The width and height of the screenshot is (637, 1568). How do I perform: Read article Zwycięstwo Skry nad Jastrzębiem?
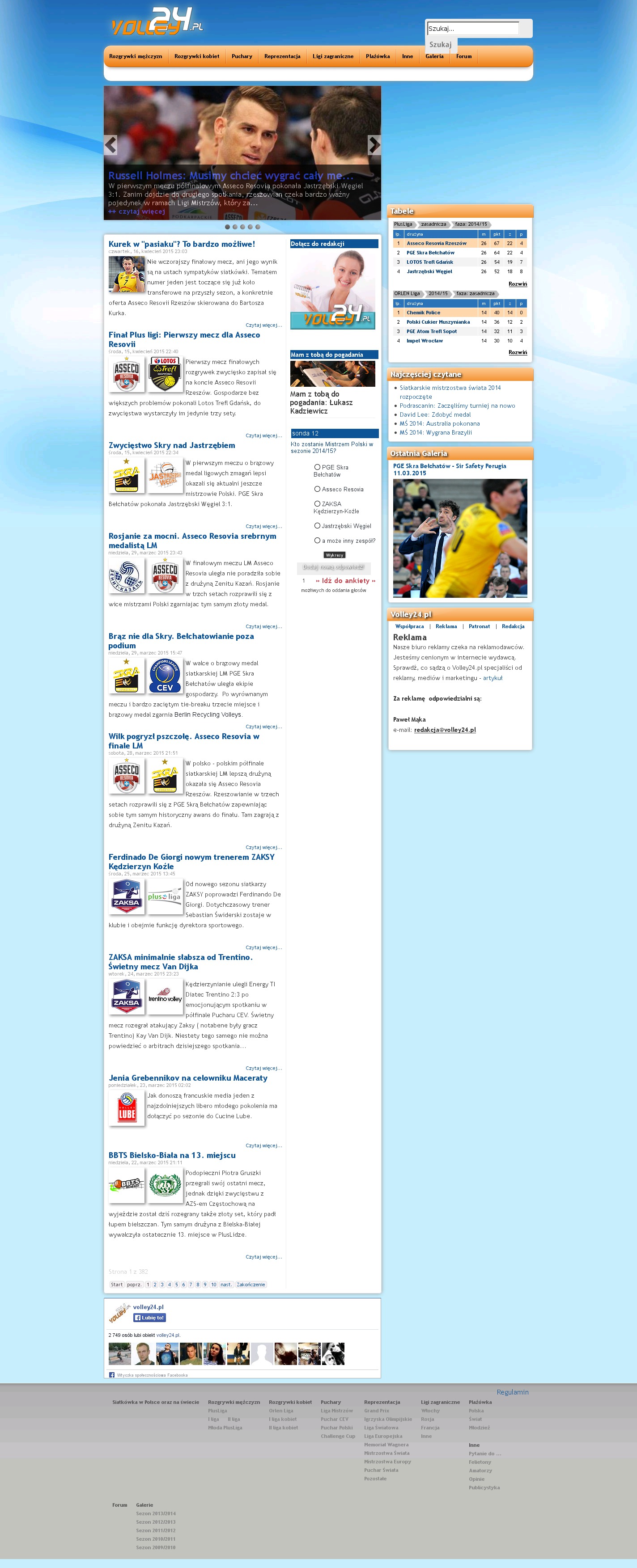tap(172, 445)
